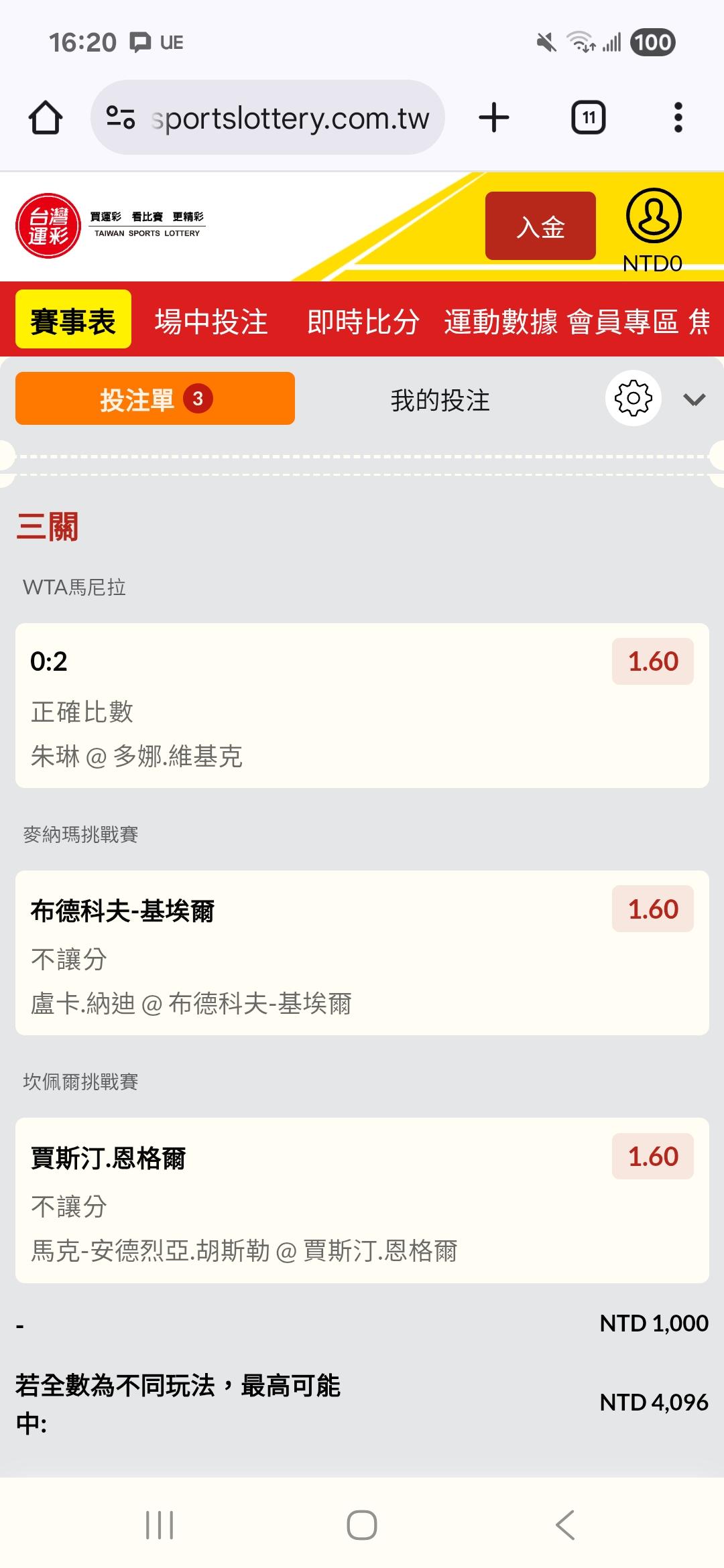Tap the 入金 deposit button
The height and width of the screenshot is (1568, 724).
point(540,226)
